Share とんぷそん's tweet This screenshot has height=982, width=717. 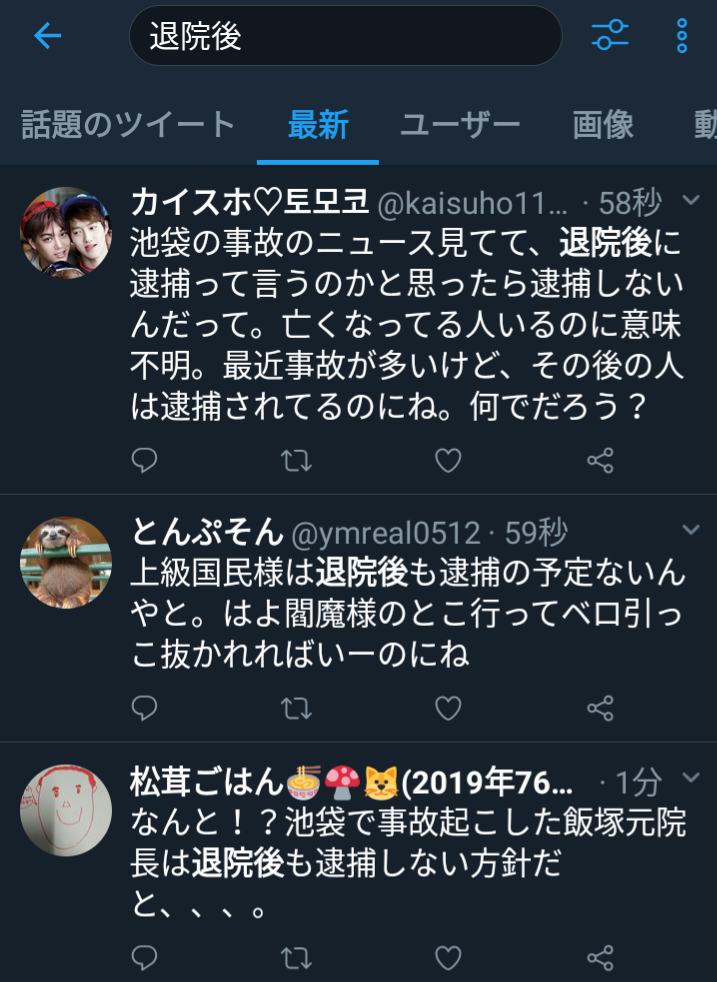click(x=600, y=709)
